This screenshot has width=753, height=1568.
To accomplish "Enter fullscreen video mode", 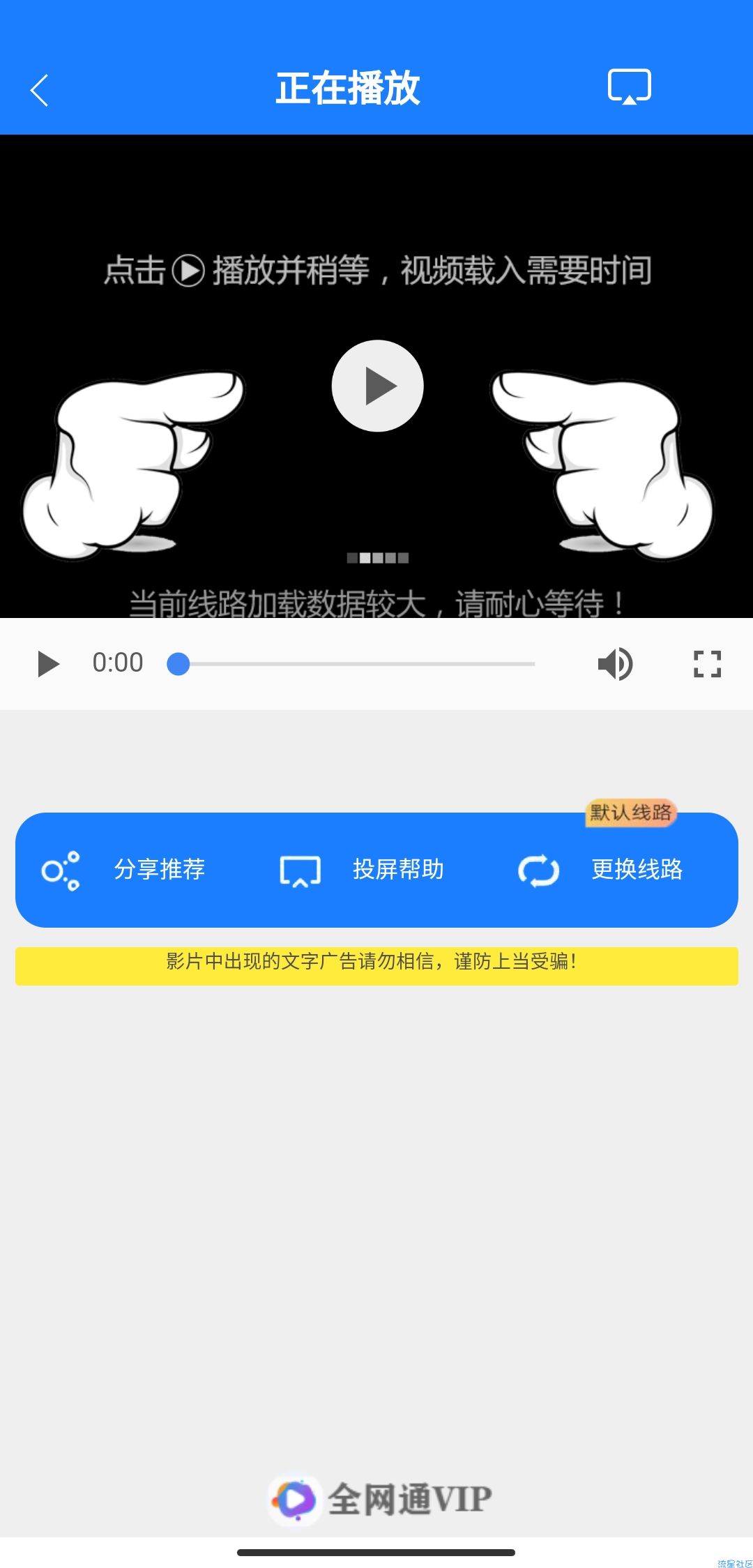I will 707,663.
